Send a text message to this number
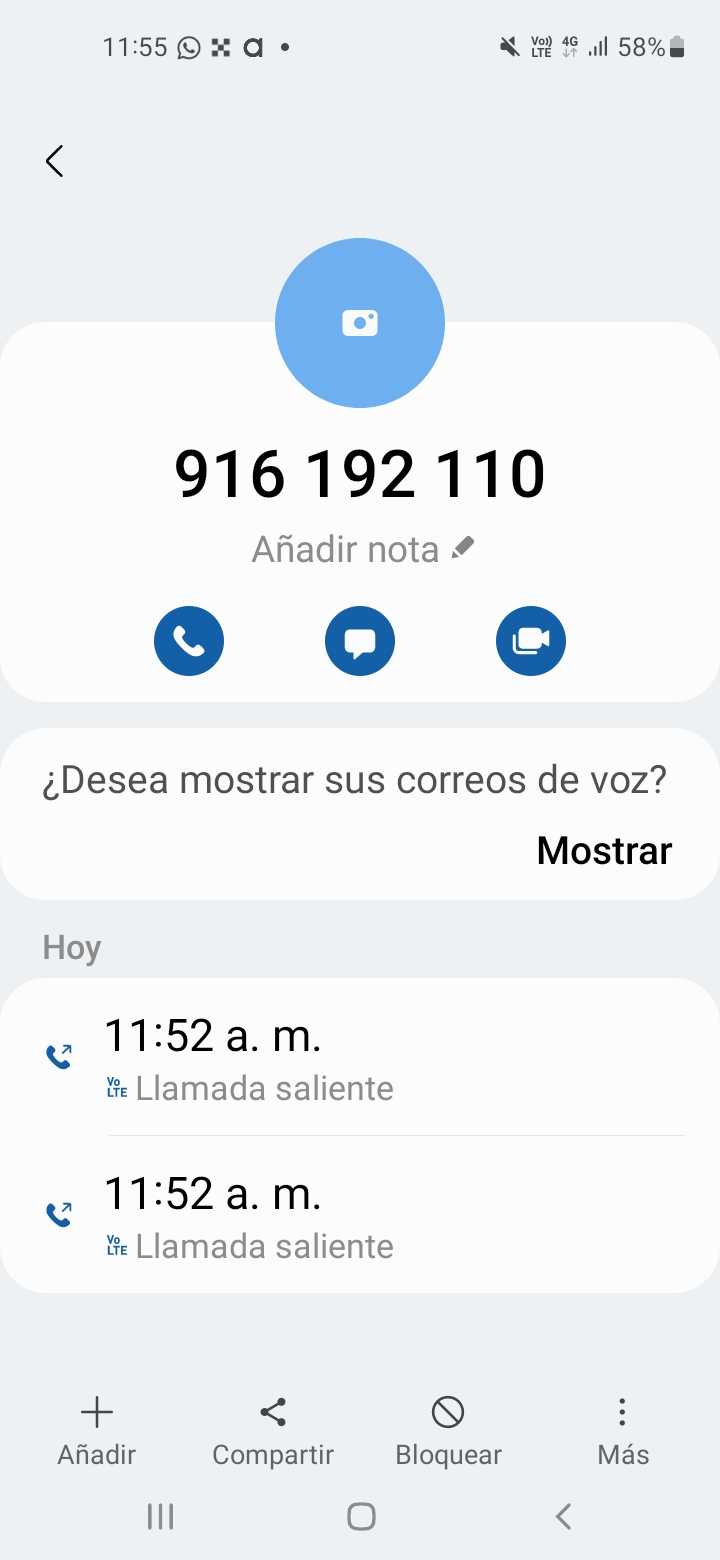The width and height of the screenshot is (720, 1560). pos(360,641)
